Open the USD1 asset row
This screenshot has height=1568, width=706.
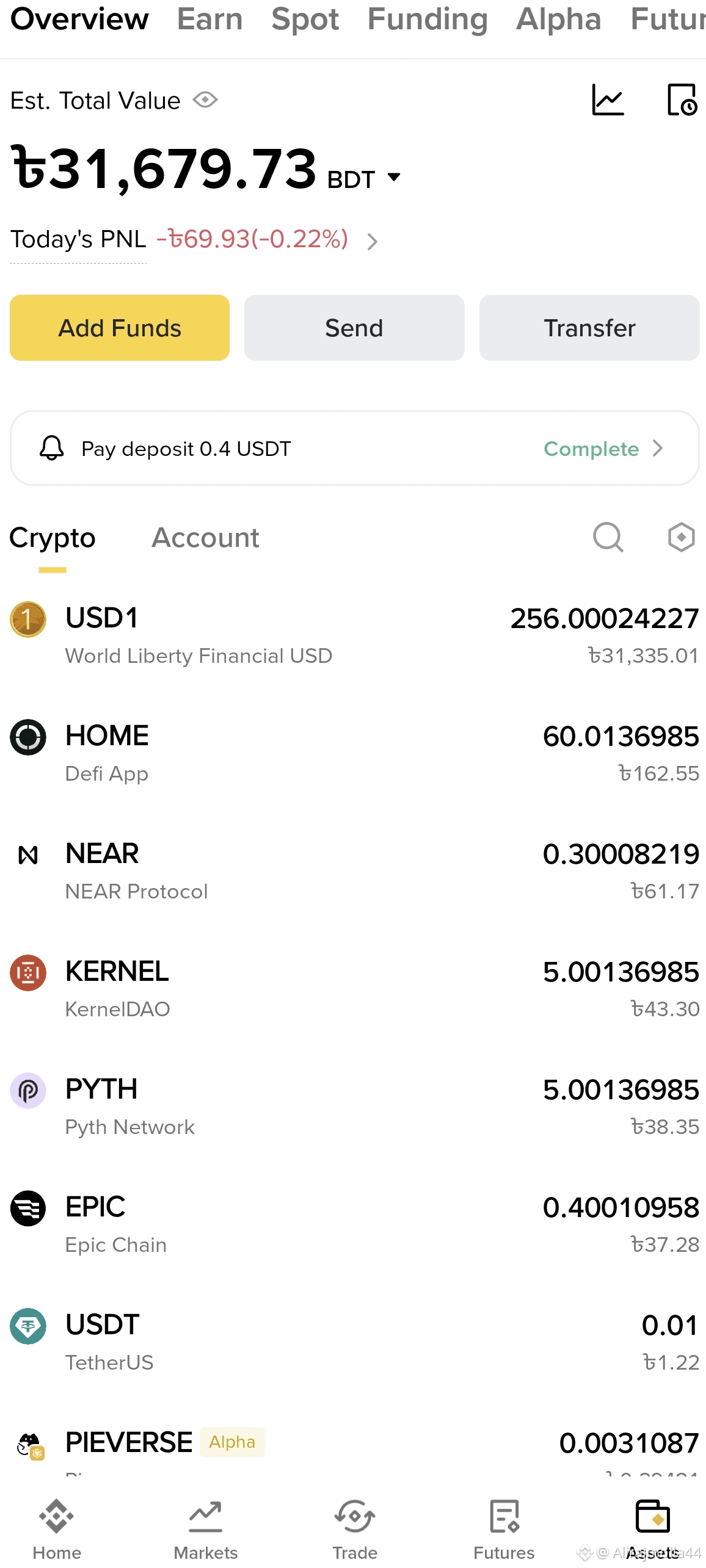click(354, 636)
